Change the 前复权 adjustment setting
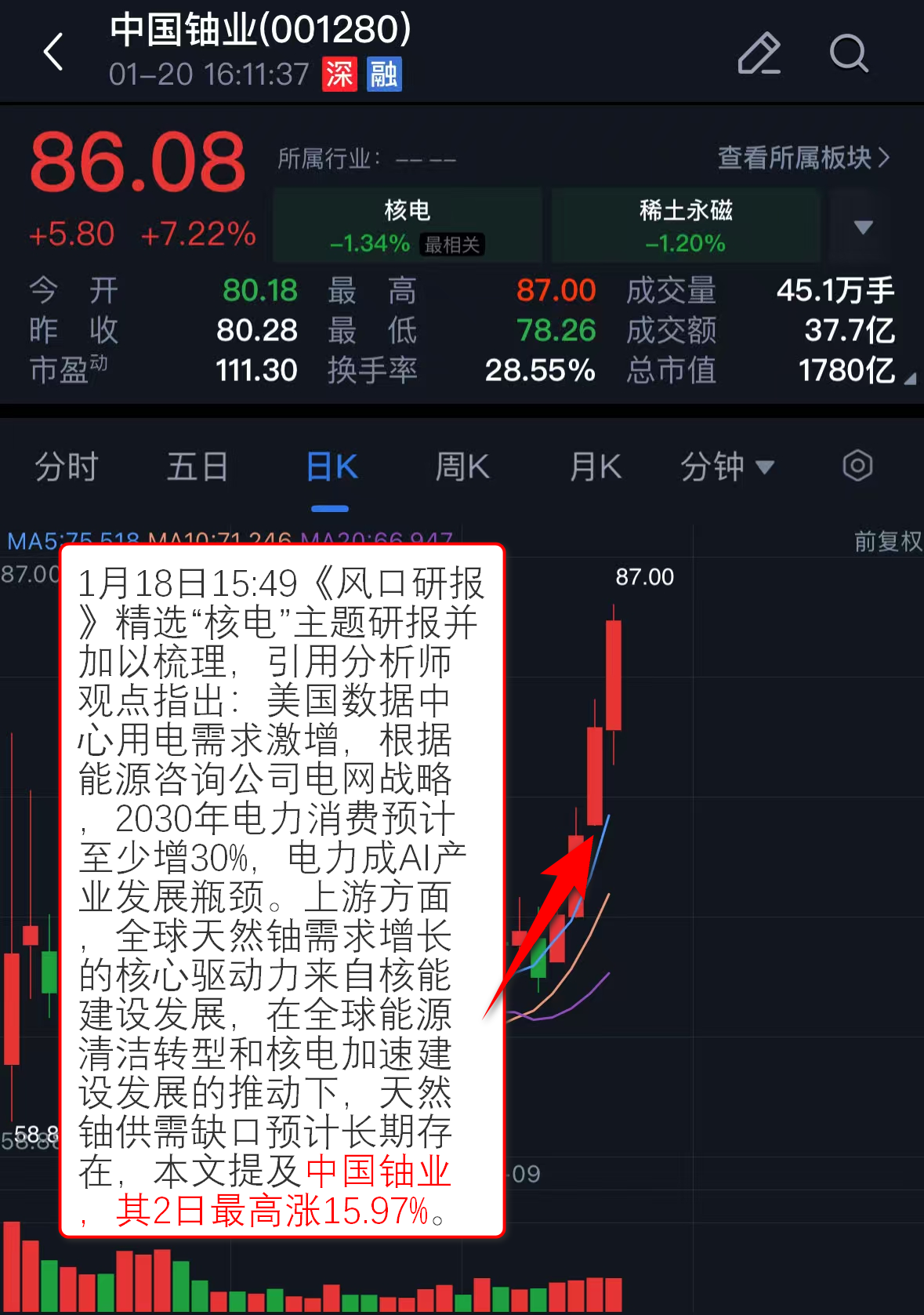Screen dimensions: 924x1315 (887, 541)
